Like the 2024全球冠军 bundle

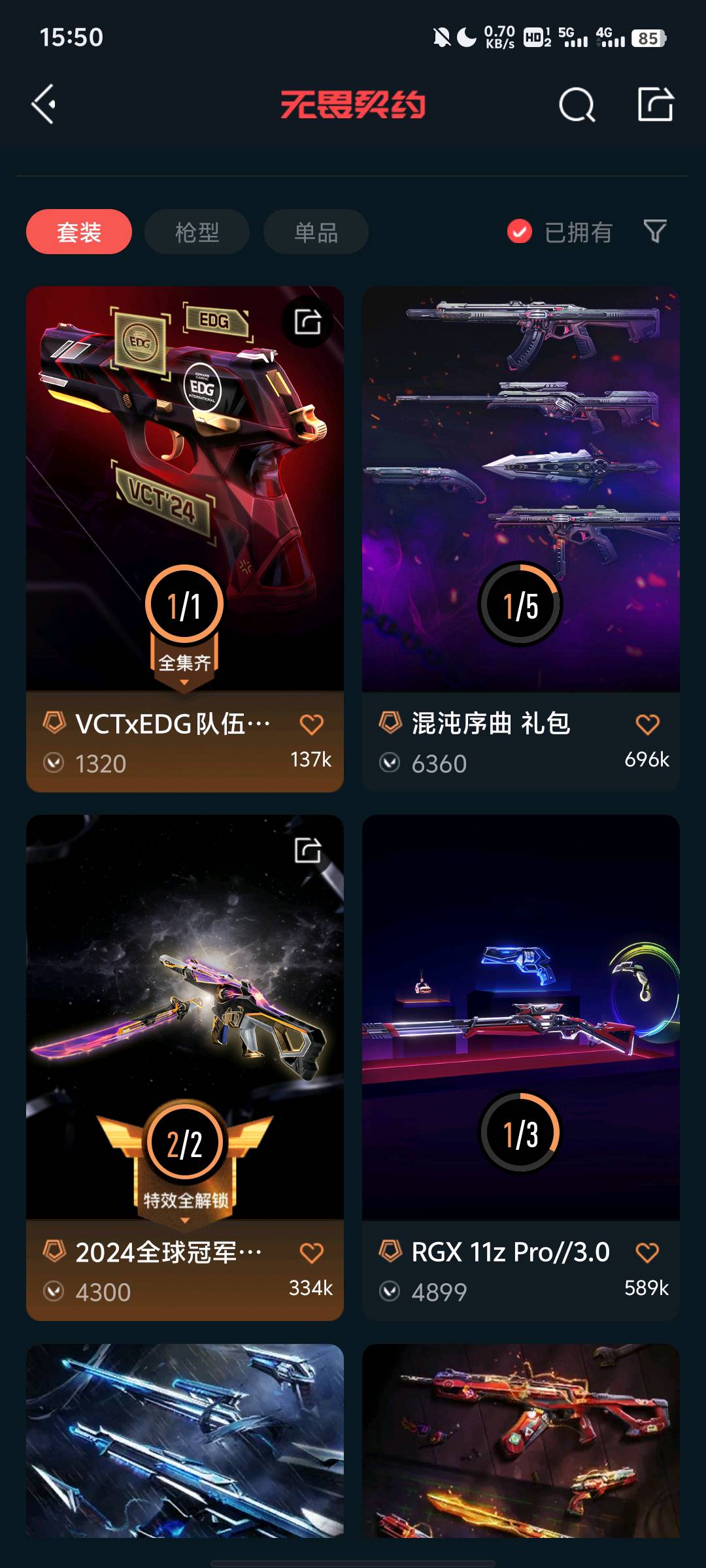pos(311,1253)
